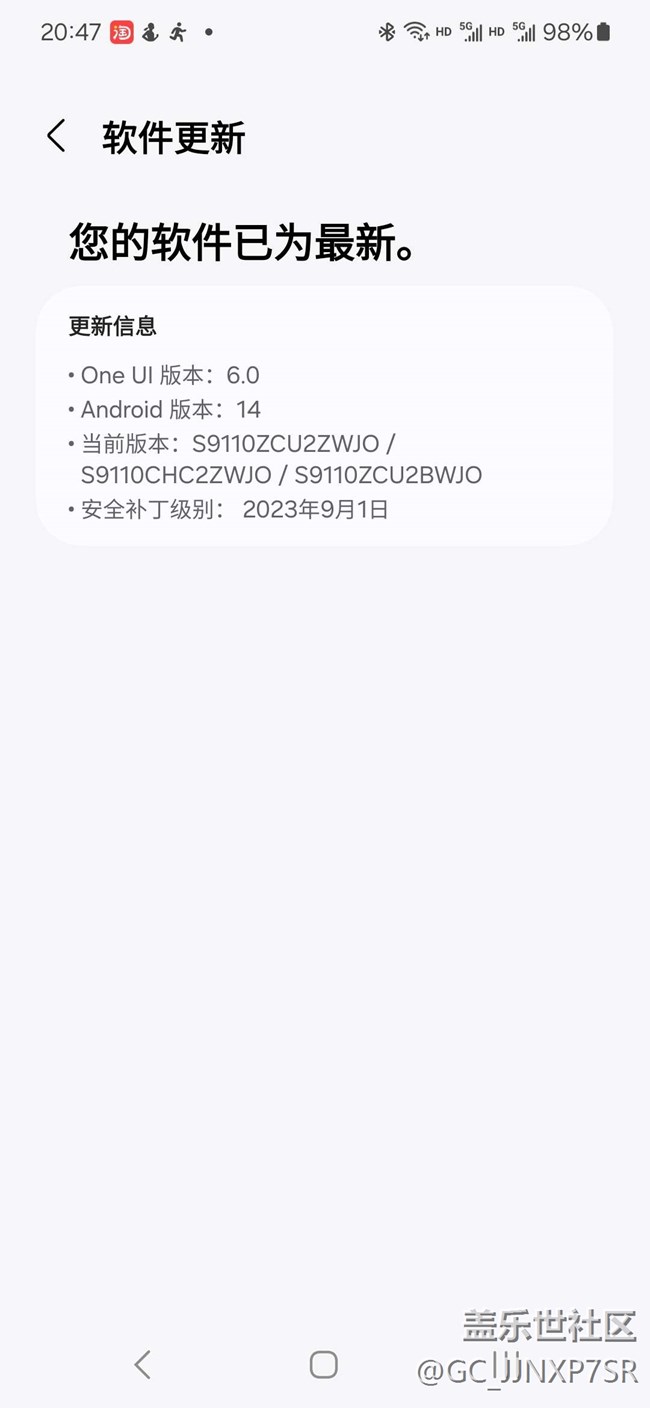Go back from the 软件更新 page
650x1408 pixels.
click(x=57, y=137)
